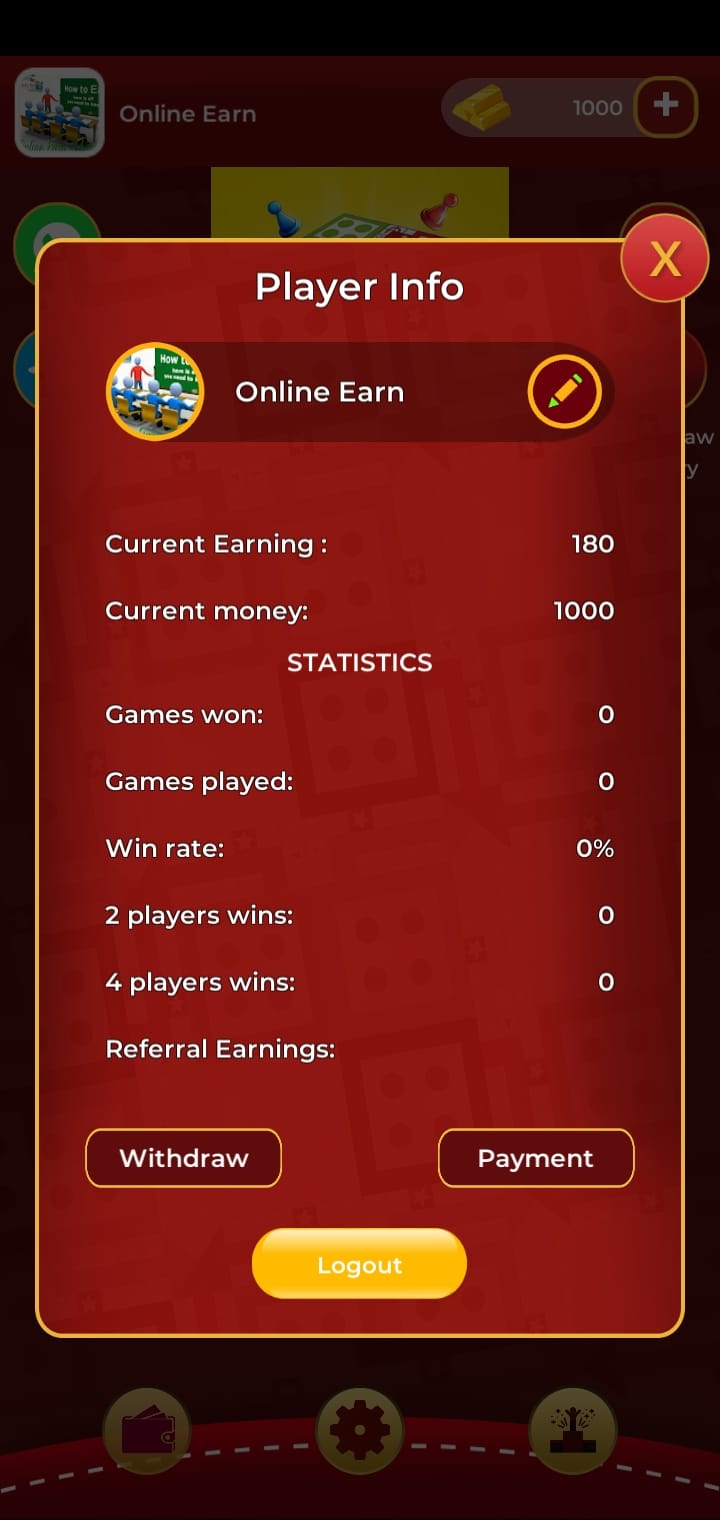Open the settings gear icon at the bottom
The width and height of the screenshot is (720, 1520).
pos(360,1430)
